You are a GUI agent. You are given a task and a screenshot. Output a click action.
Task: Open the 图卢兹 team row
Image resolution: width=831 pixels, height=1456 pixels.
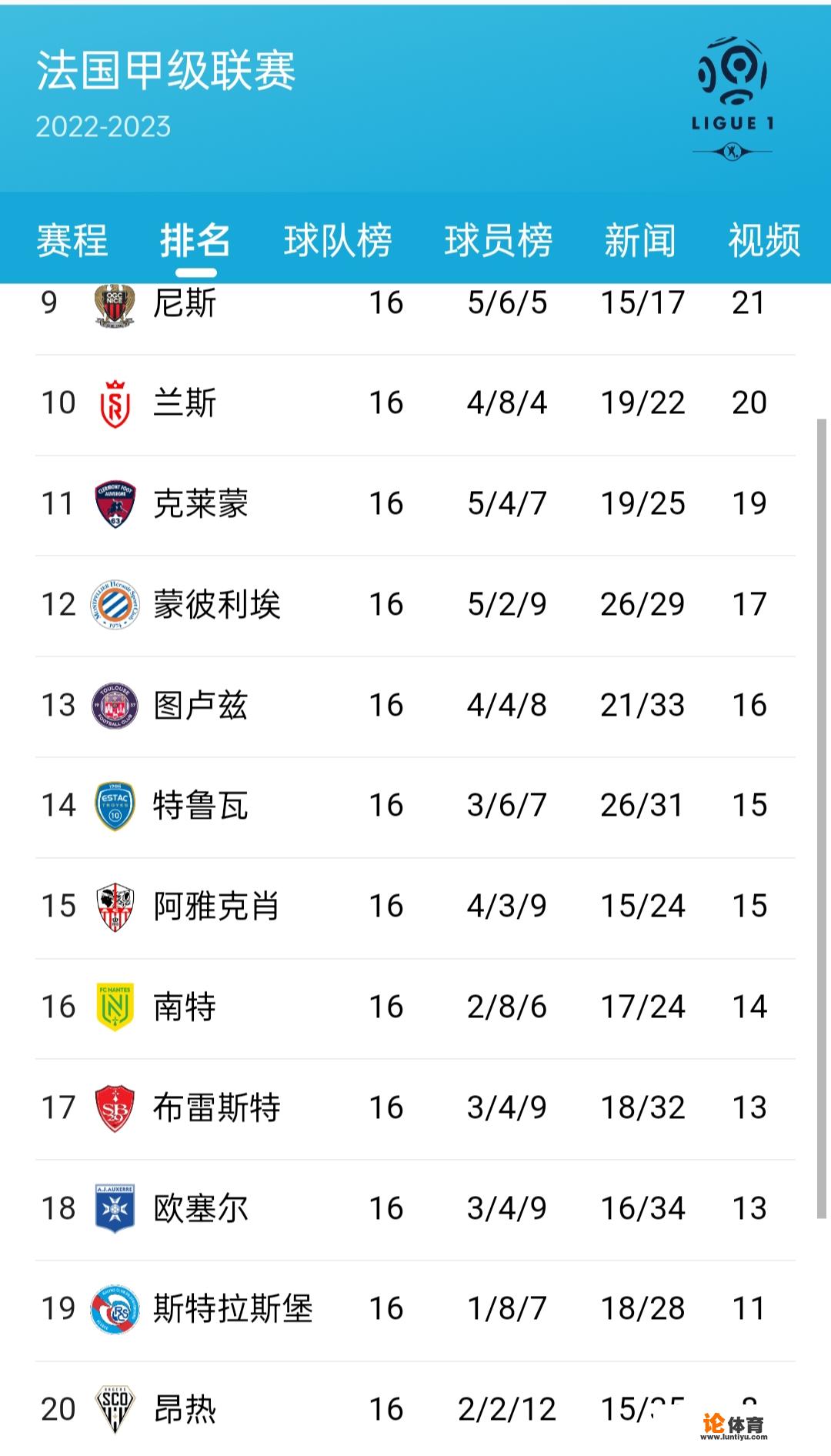point(200,706)
